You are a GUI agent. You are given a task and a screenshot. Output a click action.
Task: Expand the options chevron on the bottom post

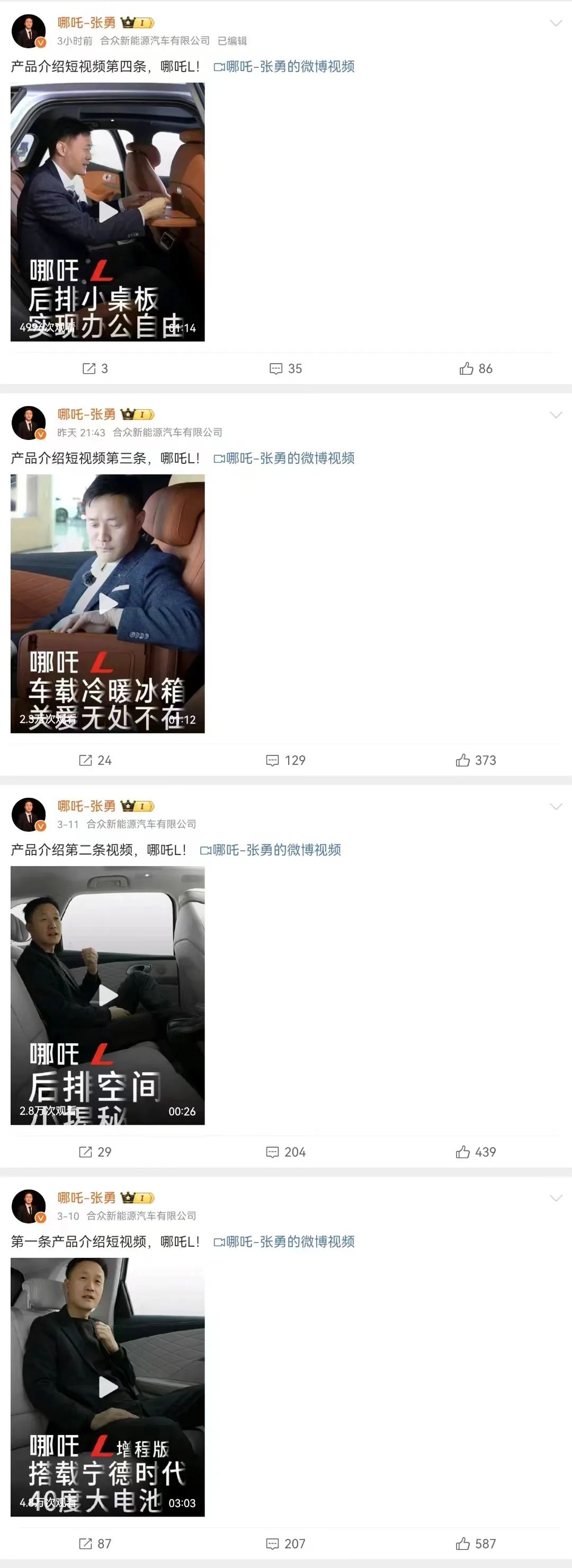[556, 1198]
